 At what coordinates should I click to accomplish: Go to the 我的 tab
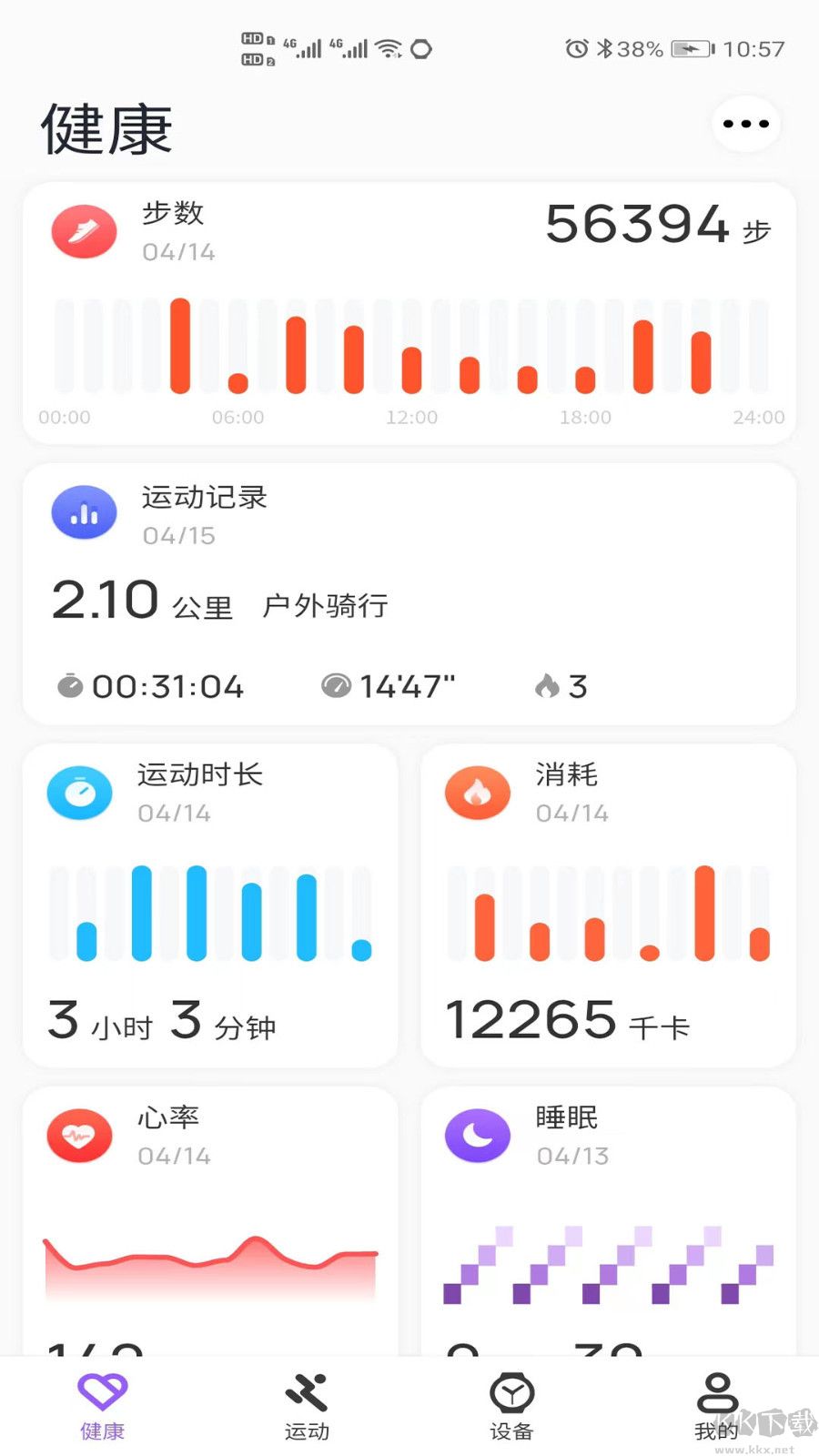pos(716,1407)
